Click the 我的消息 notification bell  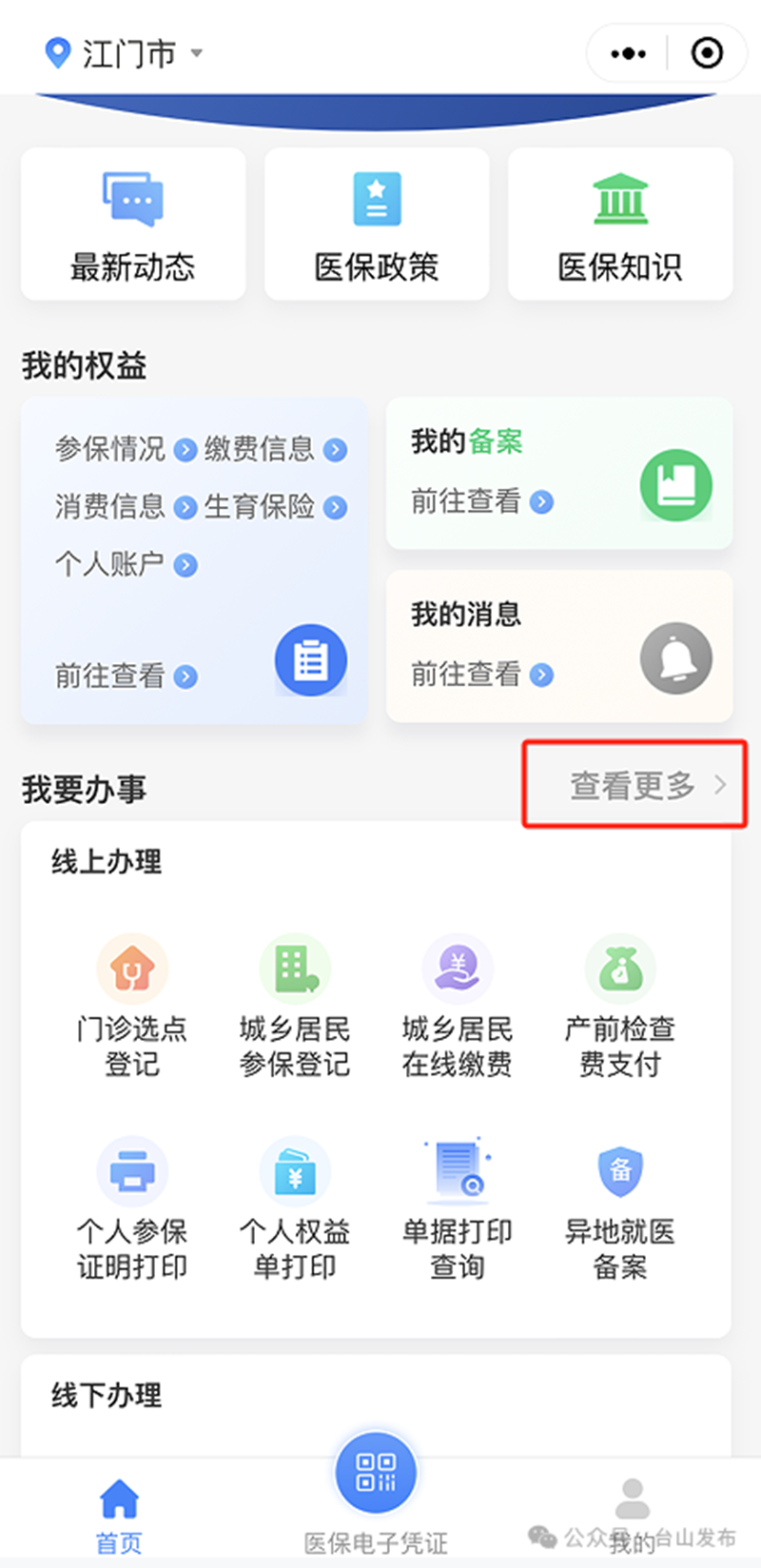pos(675,659)
